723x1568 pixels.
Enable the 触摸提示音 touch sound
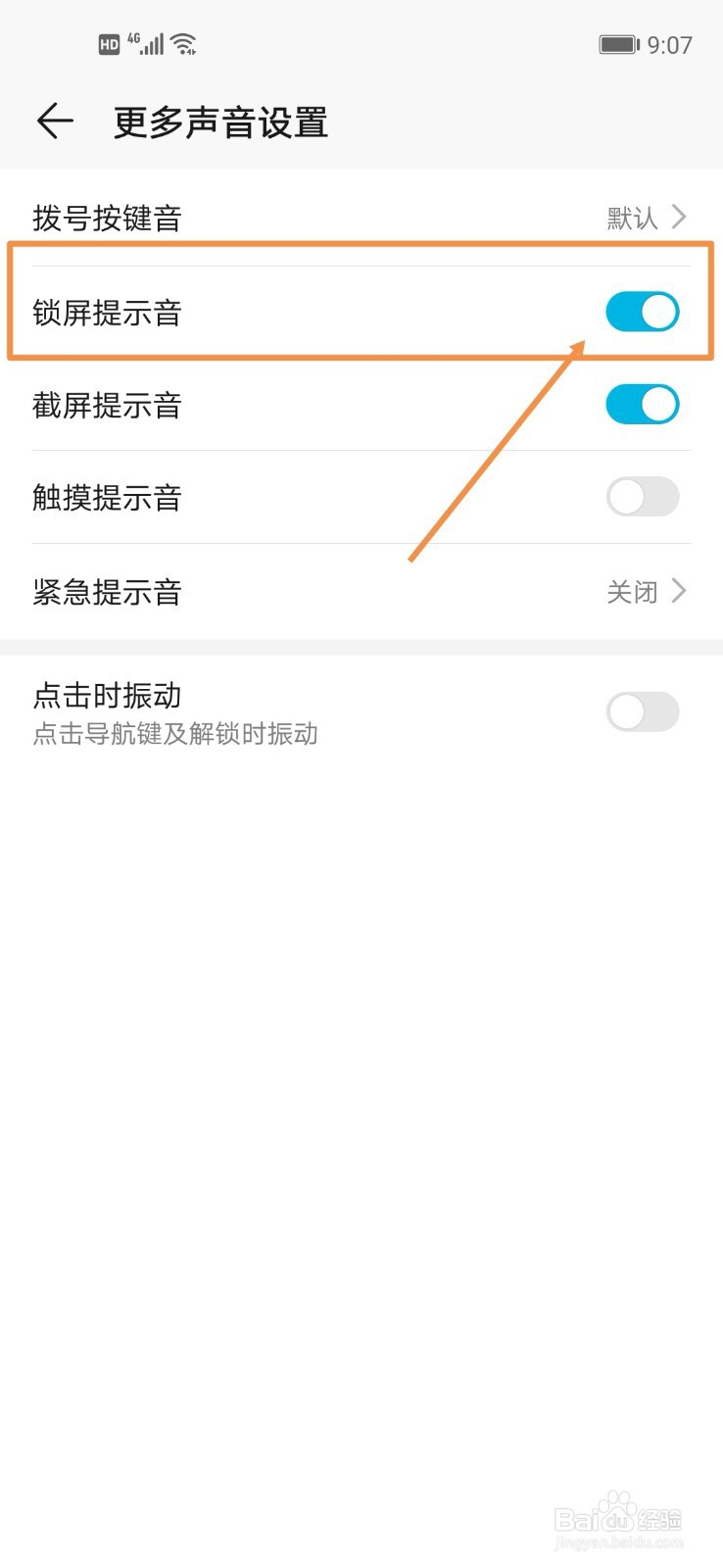(642, 497)
